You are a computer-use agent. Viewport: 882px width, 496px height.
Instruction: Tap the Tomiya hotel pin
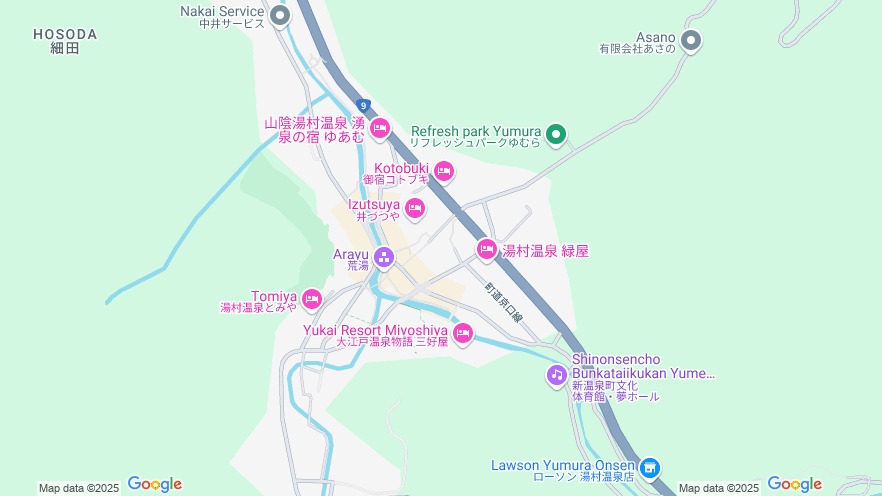312,298
